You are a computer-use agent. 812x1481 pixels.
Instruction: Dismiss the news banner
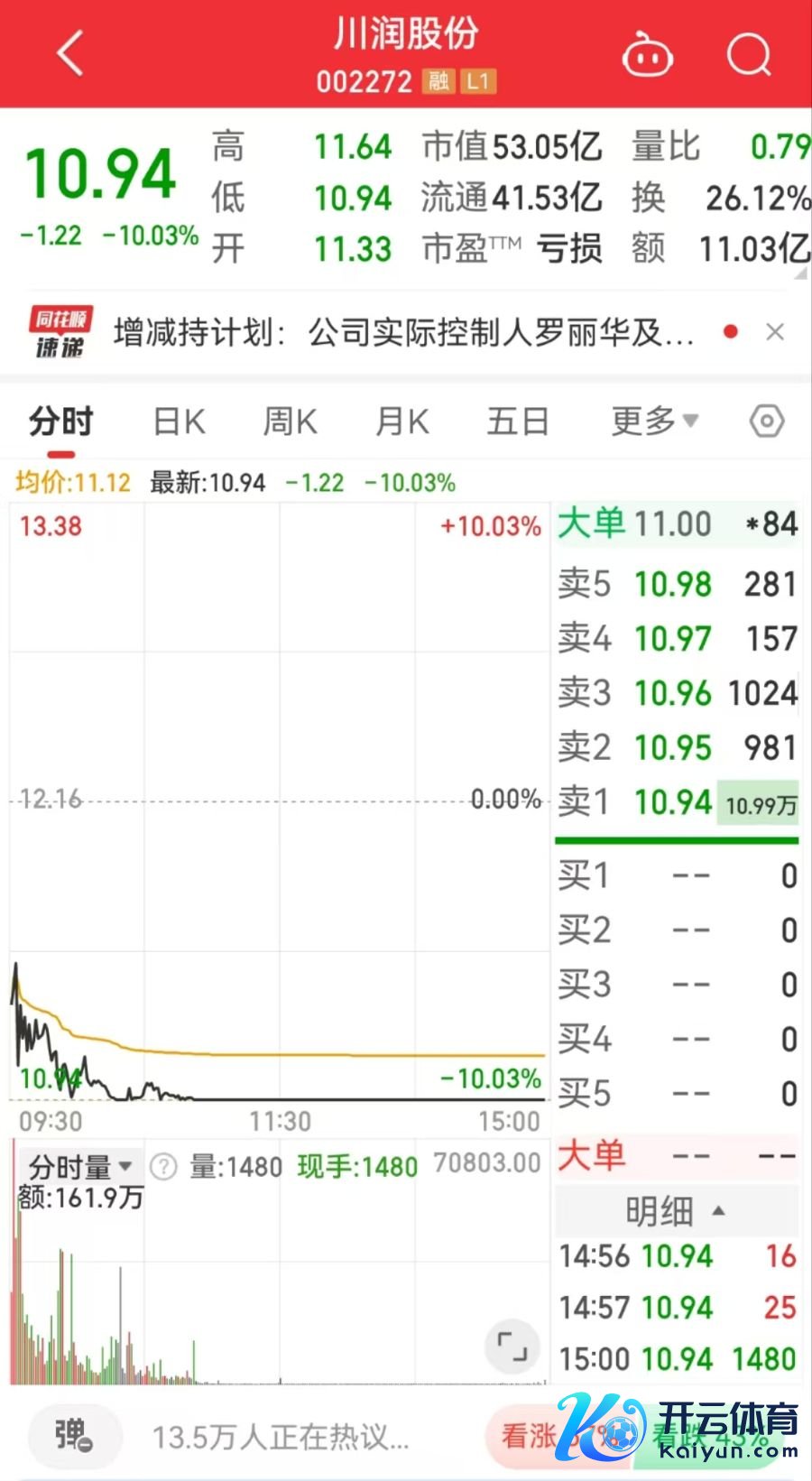point(774,332)
